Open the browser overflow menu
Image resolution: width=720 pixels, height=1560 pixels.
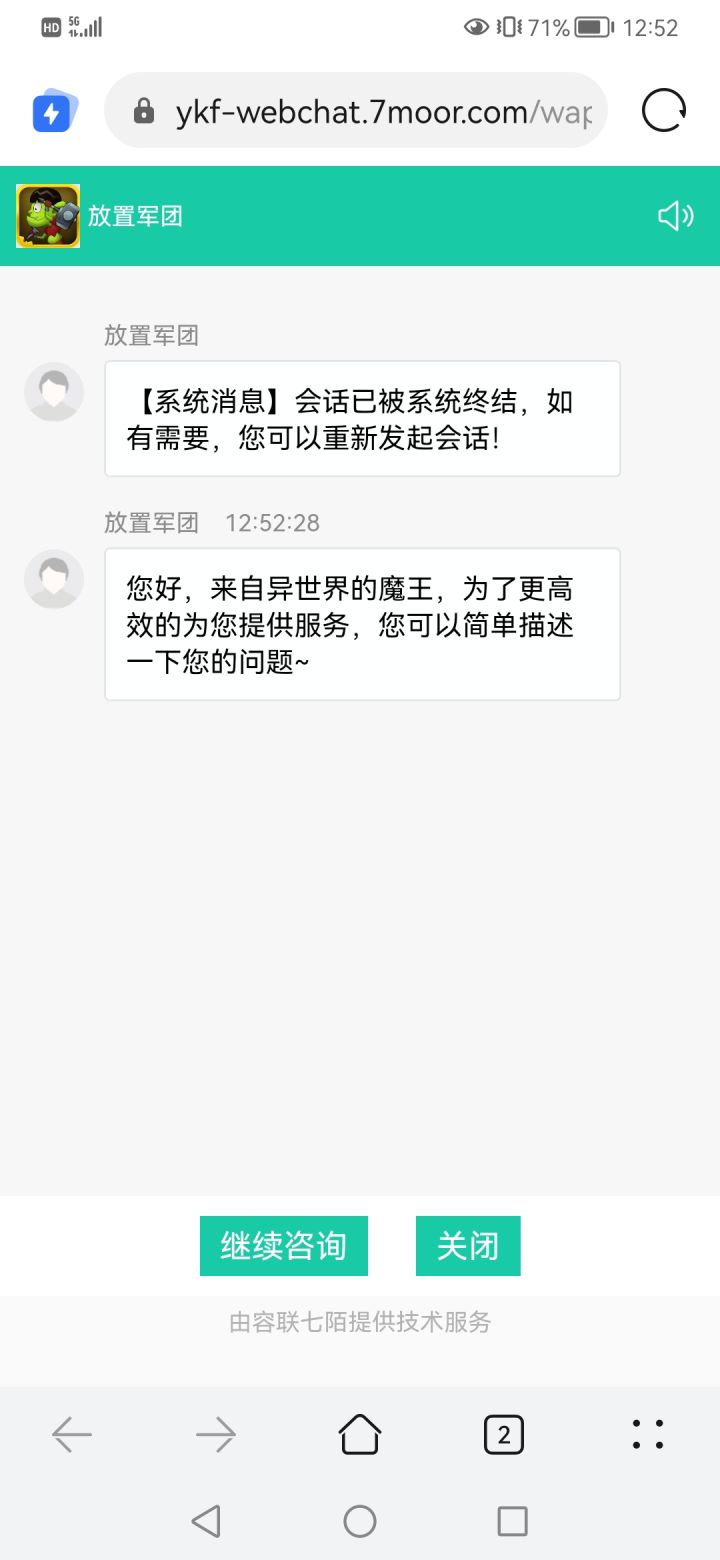tap(648, 1436)
